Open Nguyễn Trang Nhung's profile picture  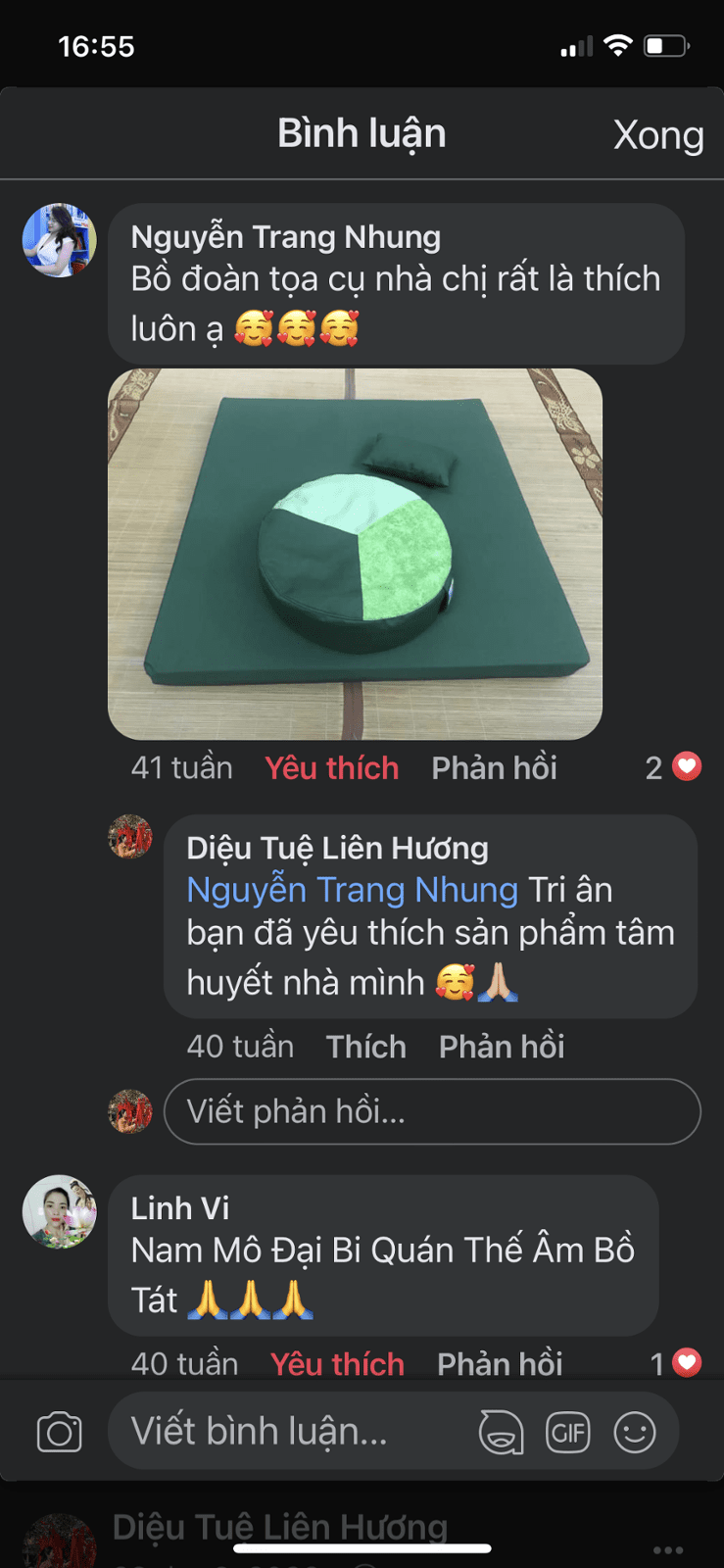click(x=59, y=240)
